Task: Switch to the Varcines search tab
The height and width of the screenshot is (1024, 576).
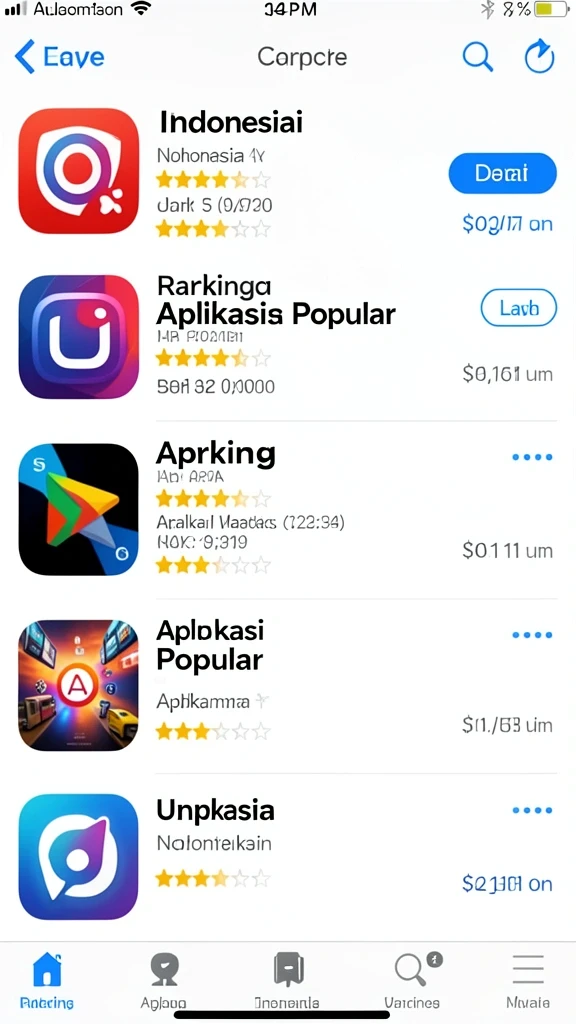Action: pos(412,981)
